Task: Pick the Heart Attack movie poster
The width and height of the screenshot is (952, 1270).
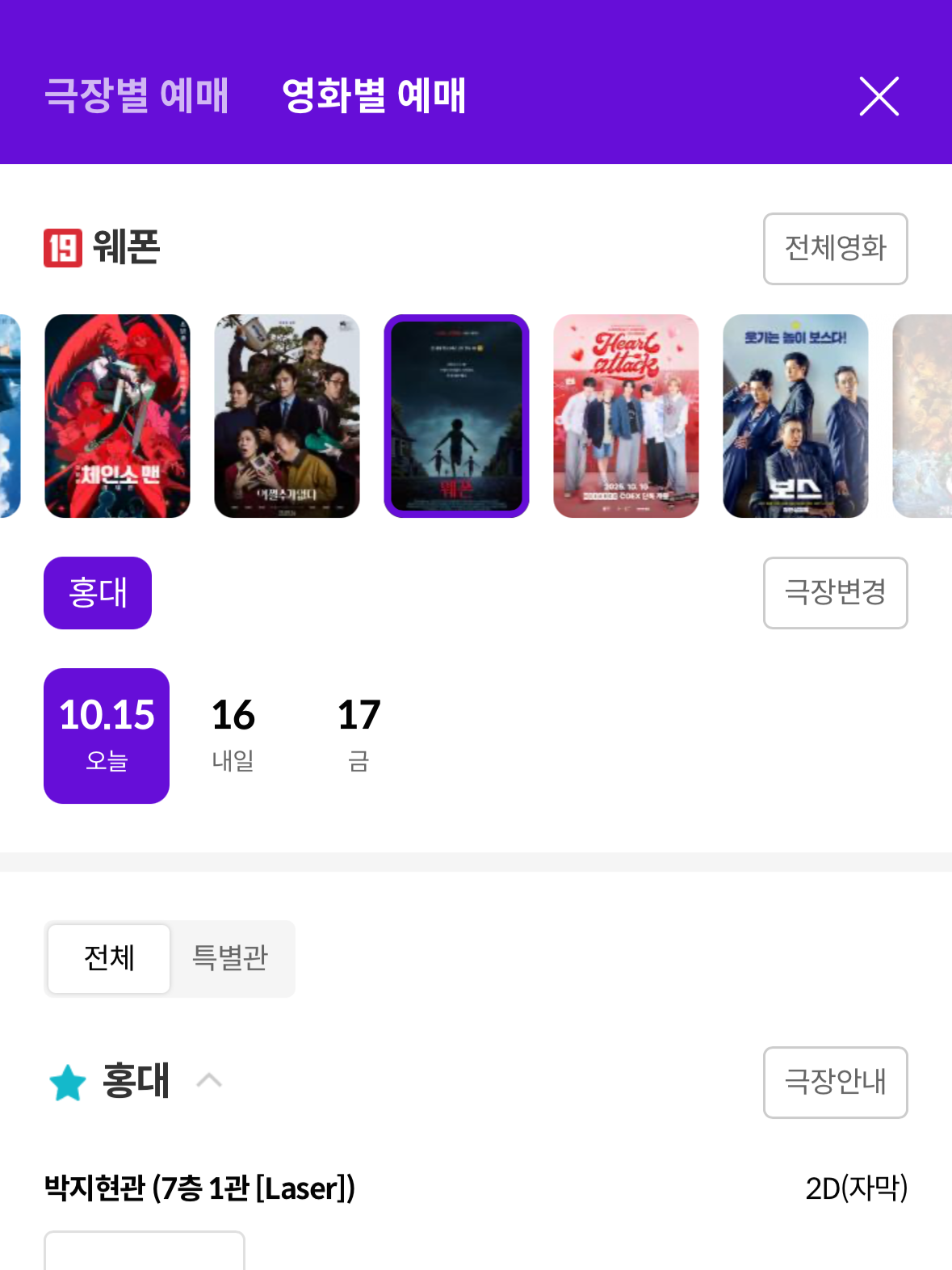Action: point(626,416)
